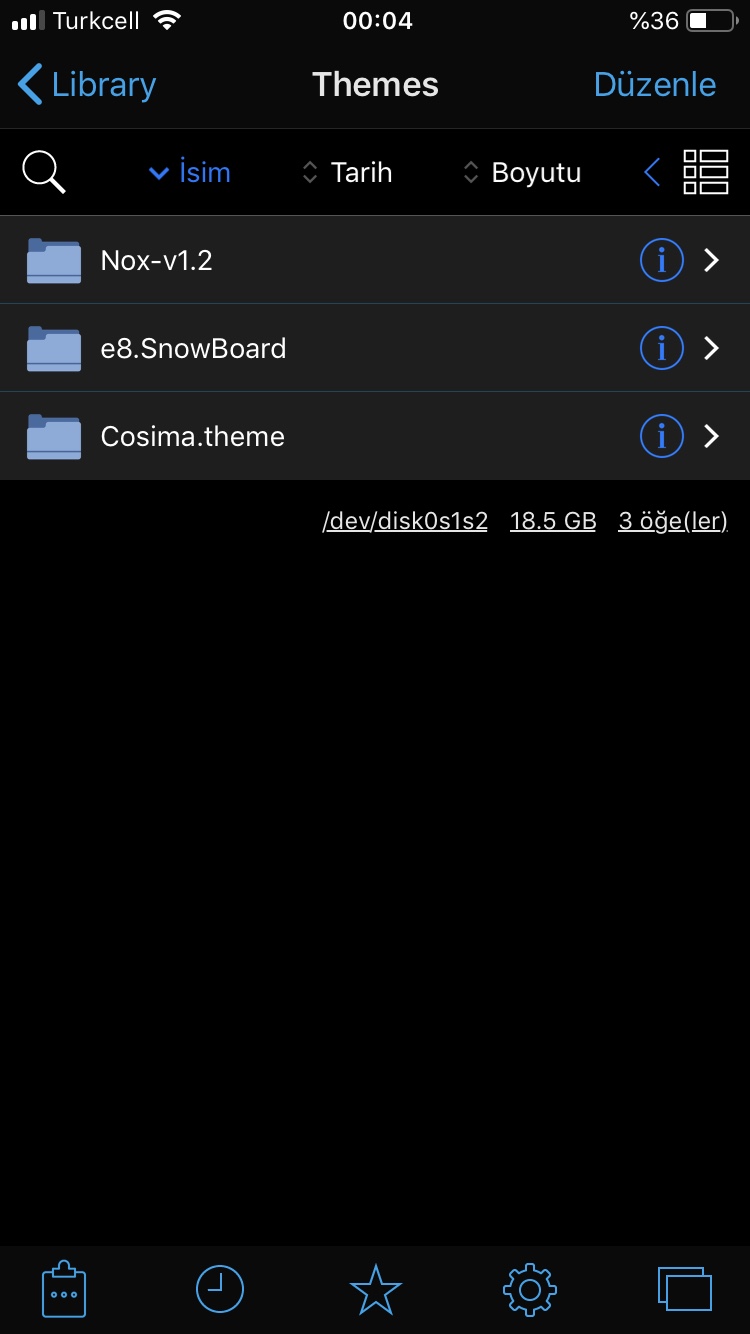The height and width of the screenshot is (1334, 750).
Task: Switch the list view layout
Action: tap(705, 173)
